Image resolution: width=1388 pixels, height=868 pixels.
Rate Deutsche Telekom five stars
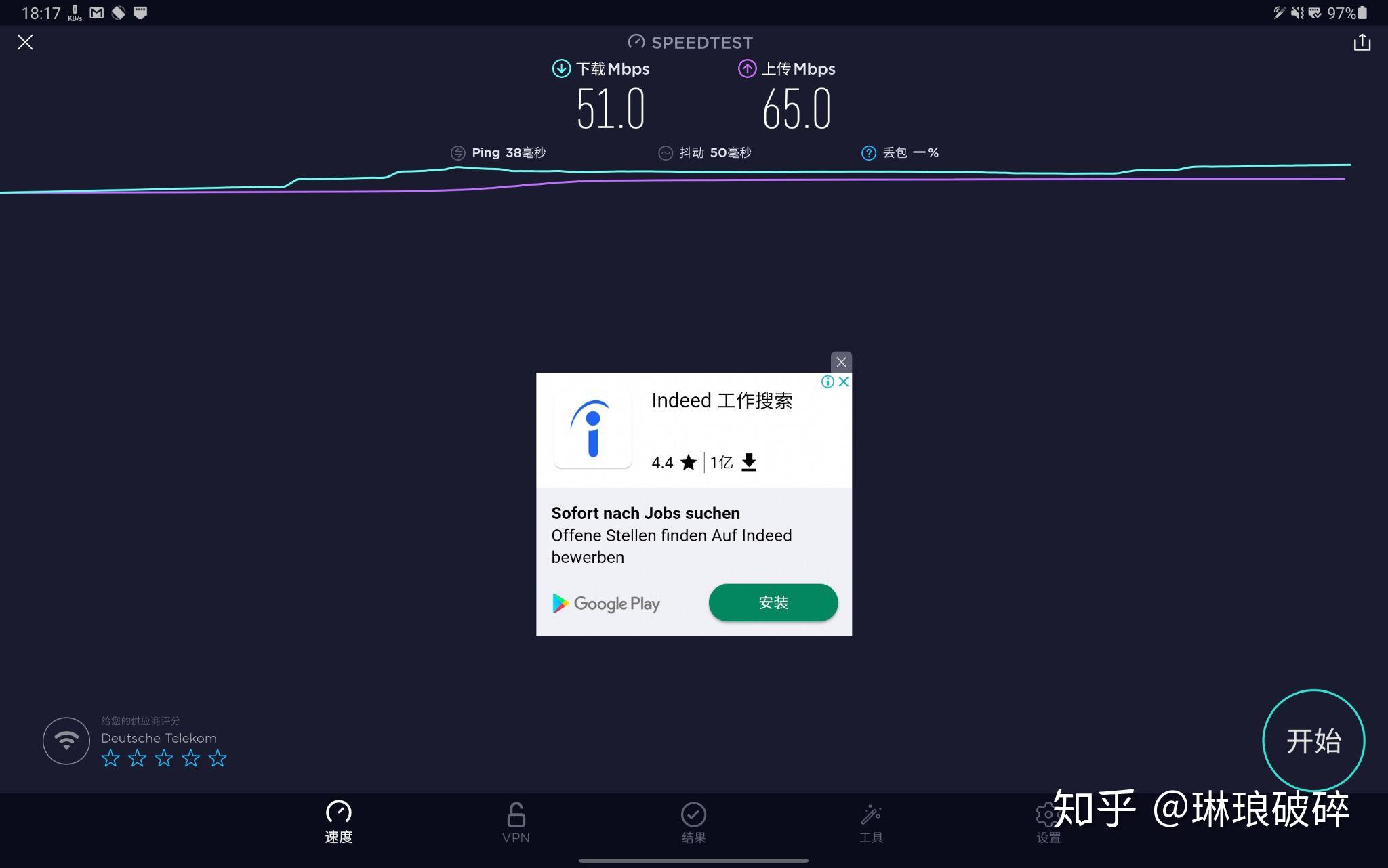click(218, 758)
